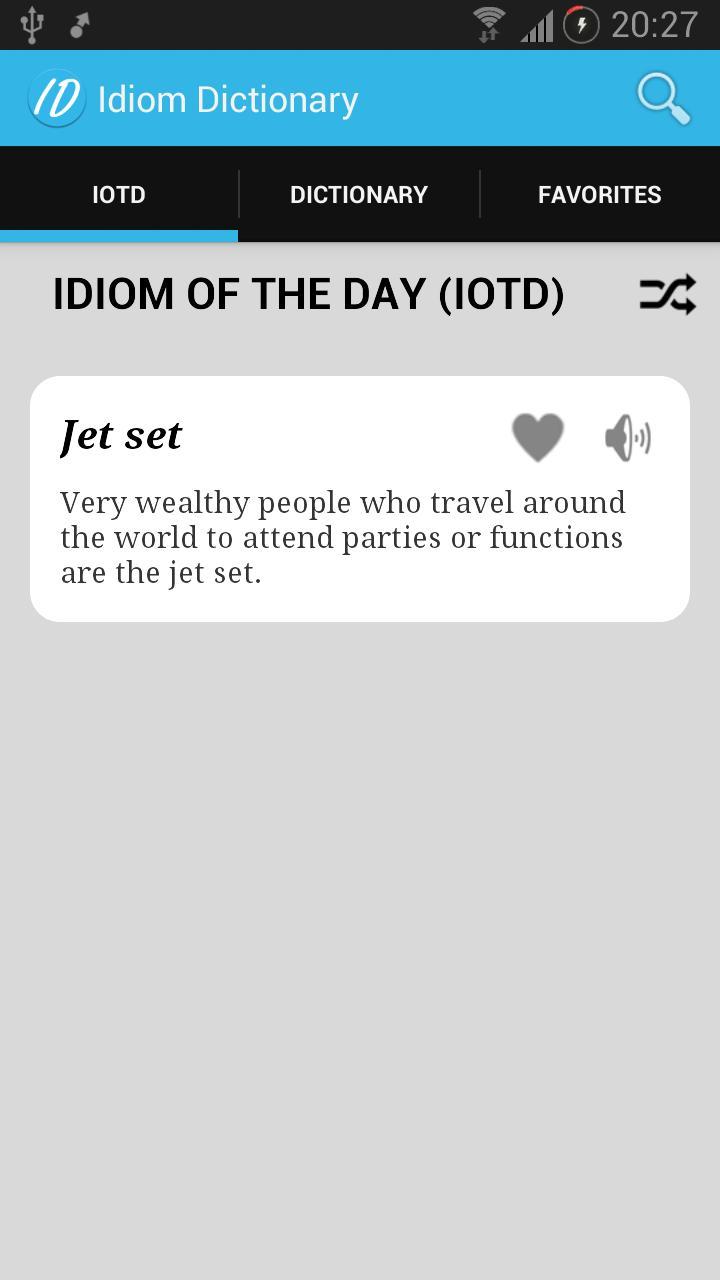Open the FAVORITES tab
This screenshot has width=720, height=1280.
point(600,194)
